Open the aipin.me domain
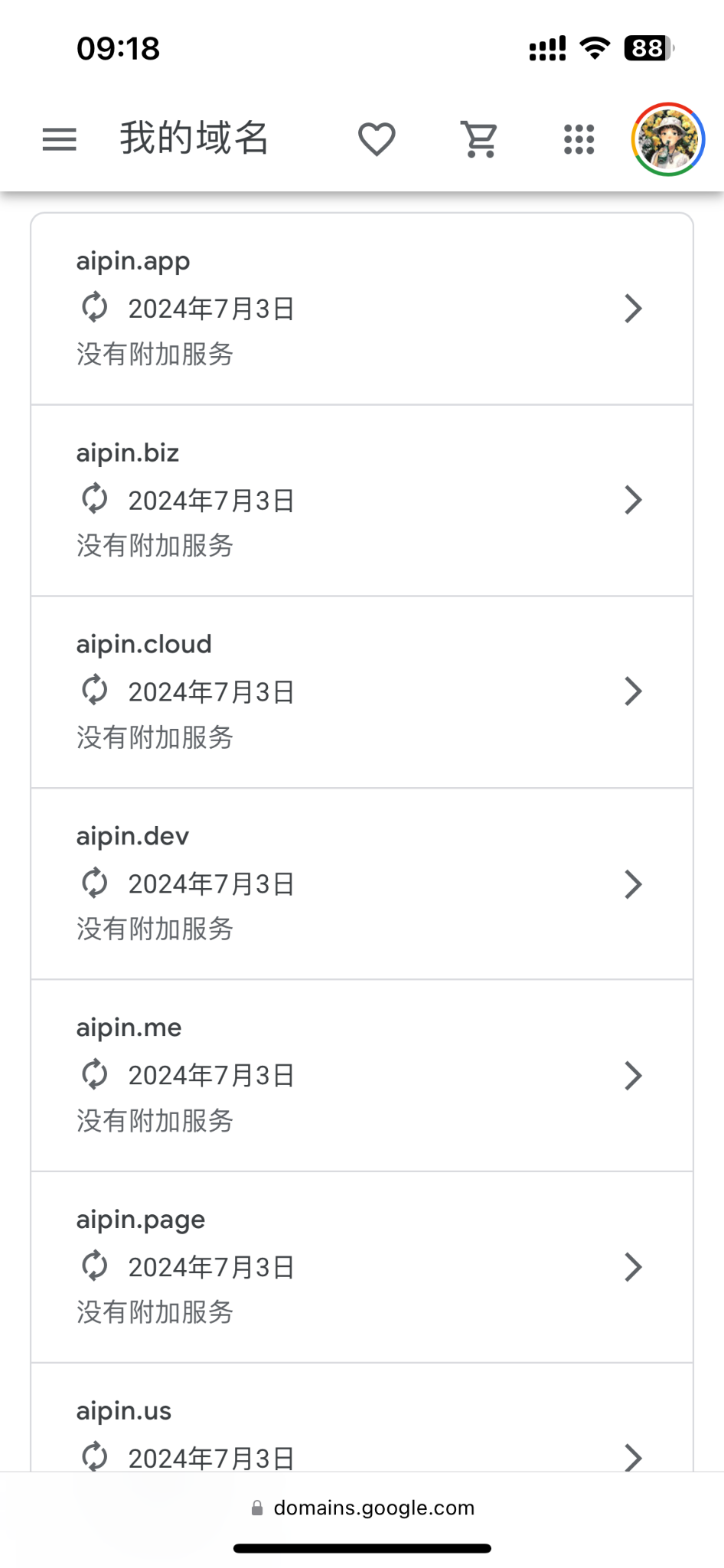 click(x=361, y=1075)
